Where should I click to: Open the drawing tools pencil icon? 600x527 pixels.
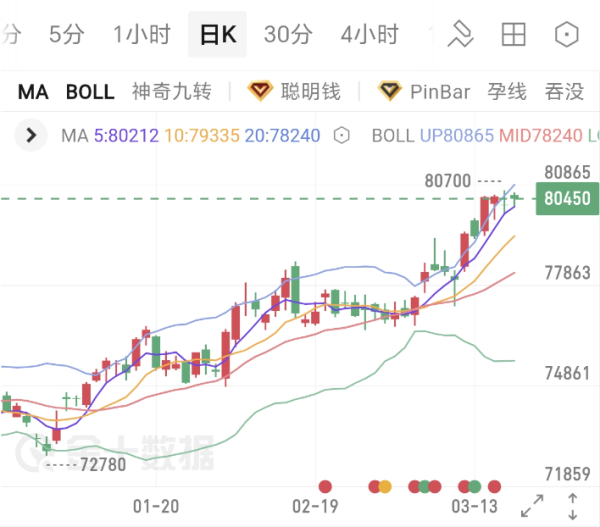click(460, 35)
